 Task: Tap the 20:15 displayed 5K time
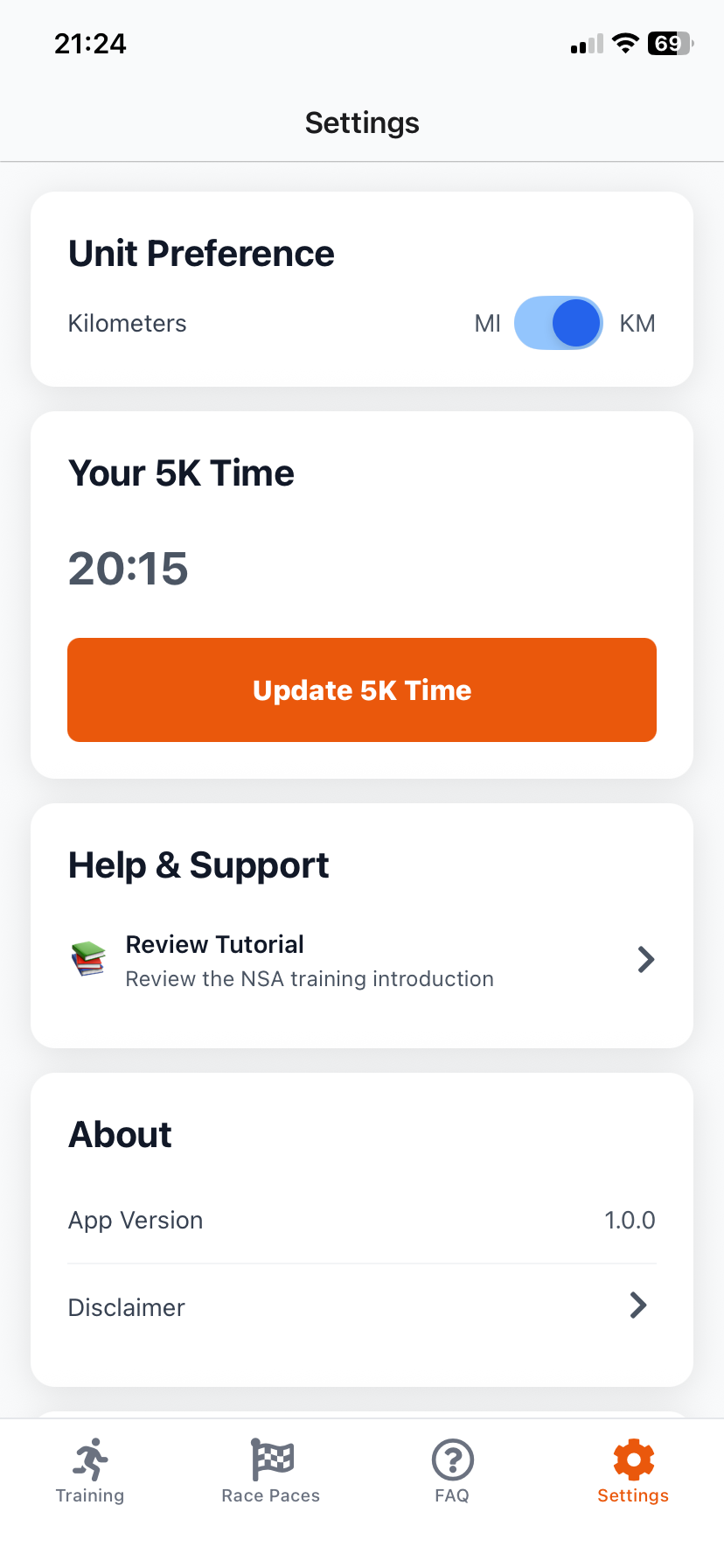click(128, 569)
